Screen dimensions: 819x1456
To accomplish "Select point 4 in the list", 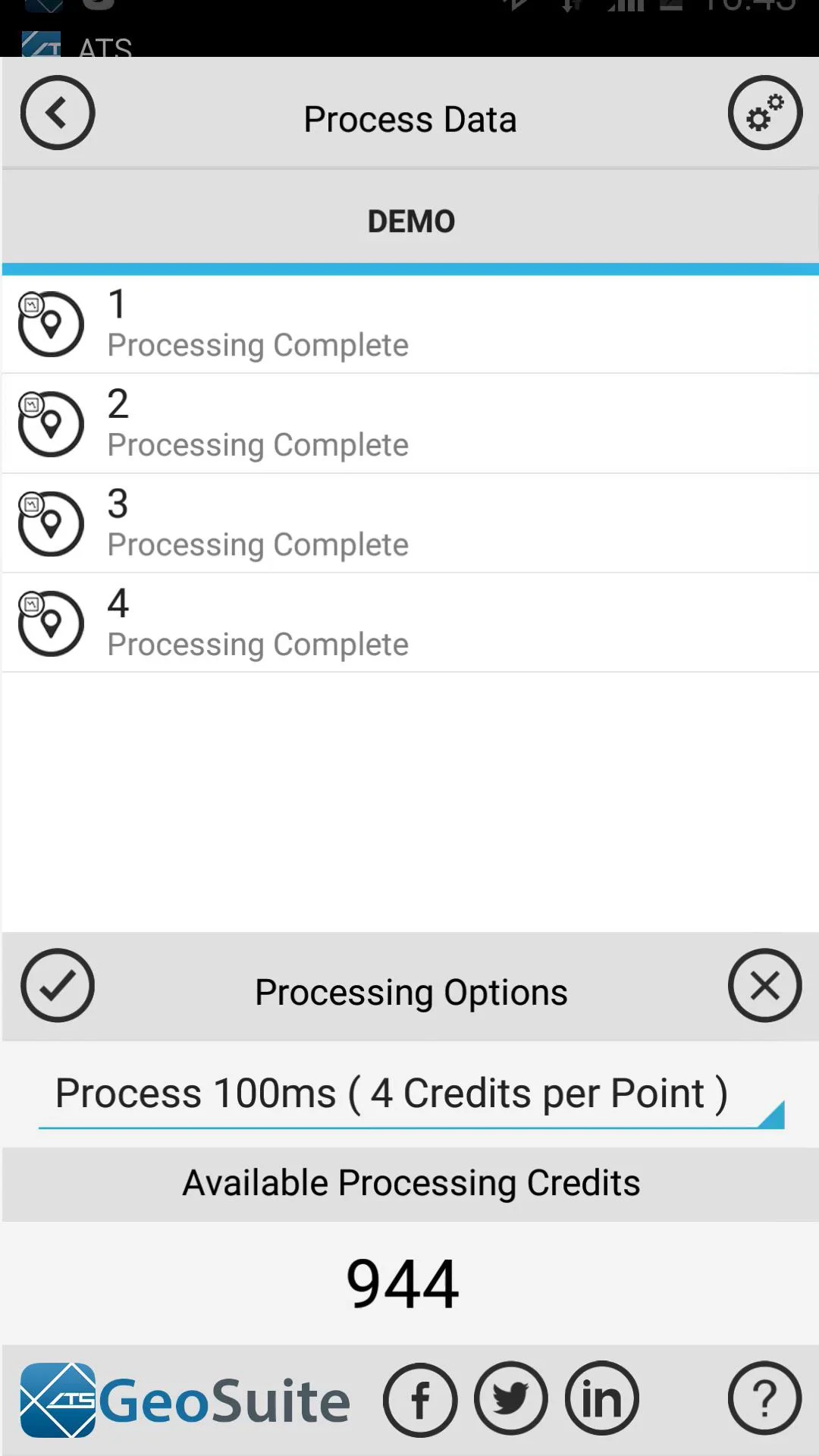I will (409, 623).
